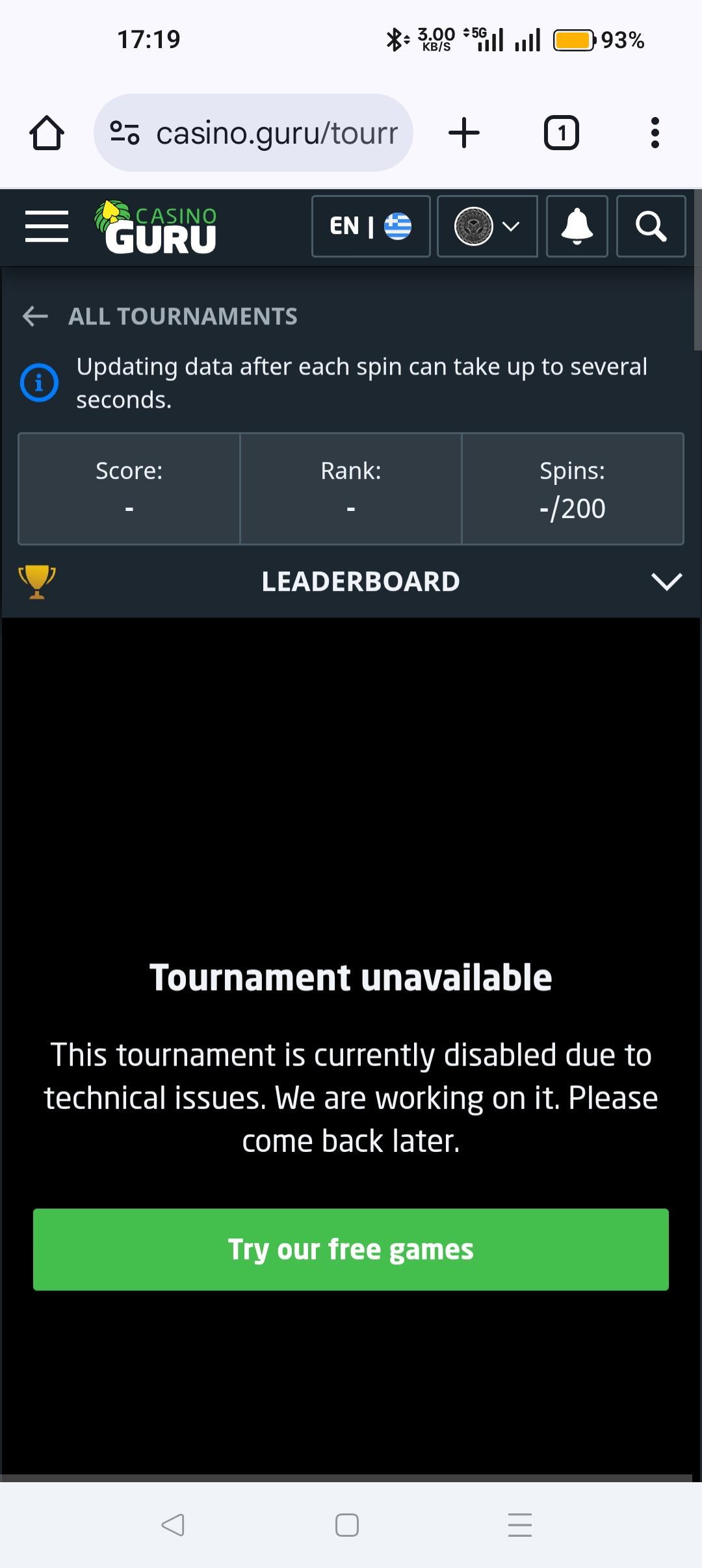Open the site search
Screen dimensions: 702x1568
tap(651, 226)
